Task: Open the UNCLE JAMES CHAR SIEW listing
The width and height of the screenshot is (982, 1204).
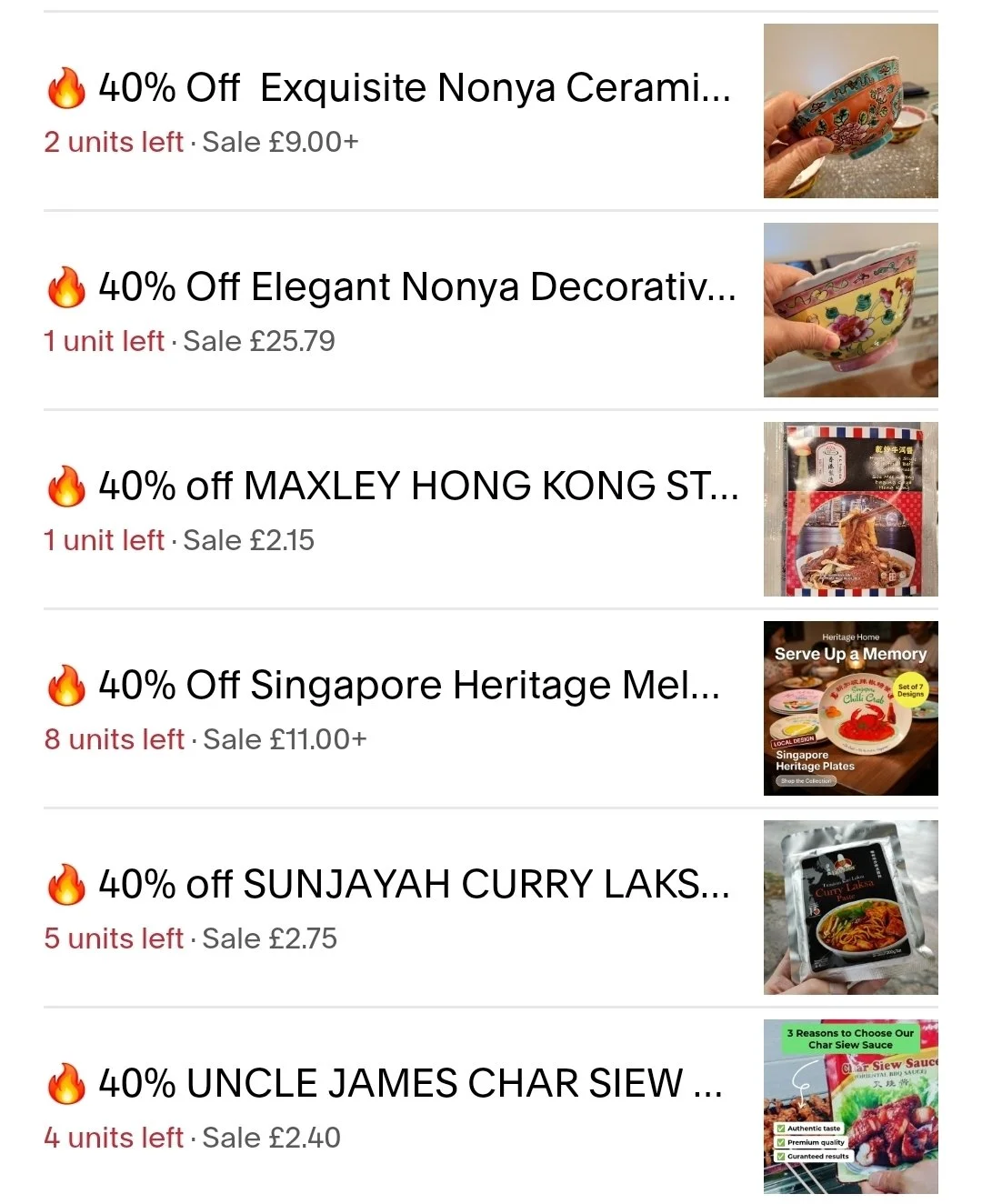Action: pos(409,1085)
